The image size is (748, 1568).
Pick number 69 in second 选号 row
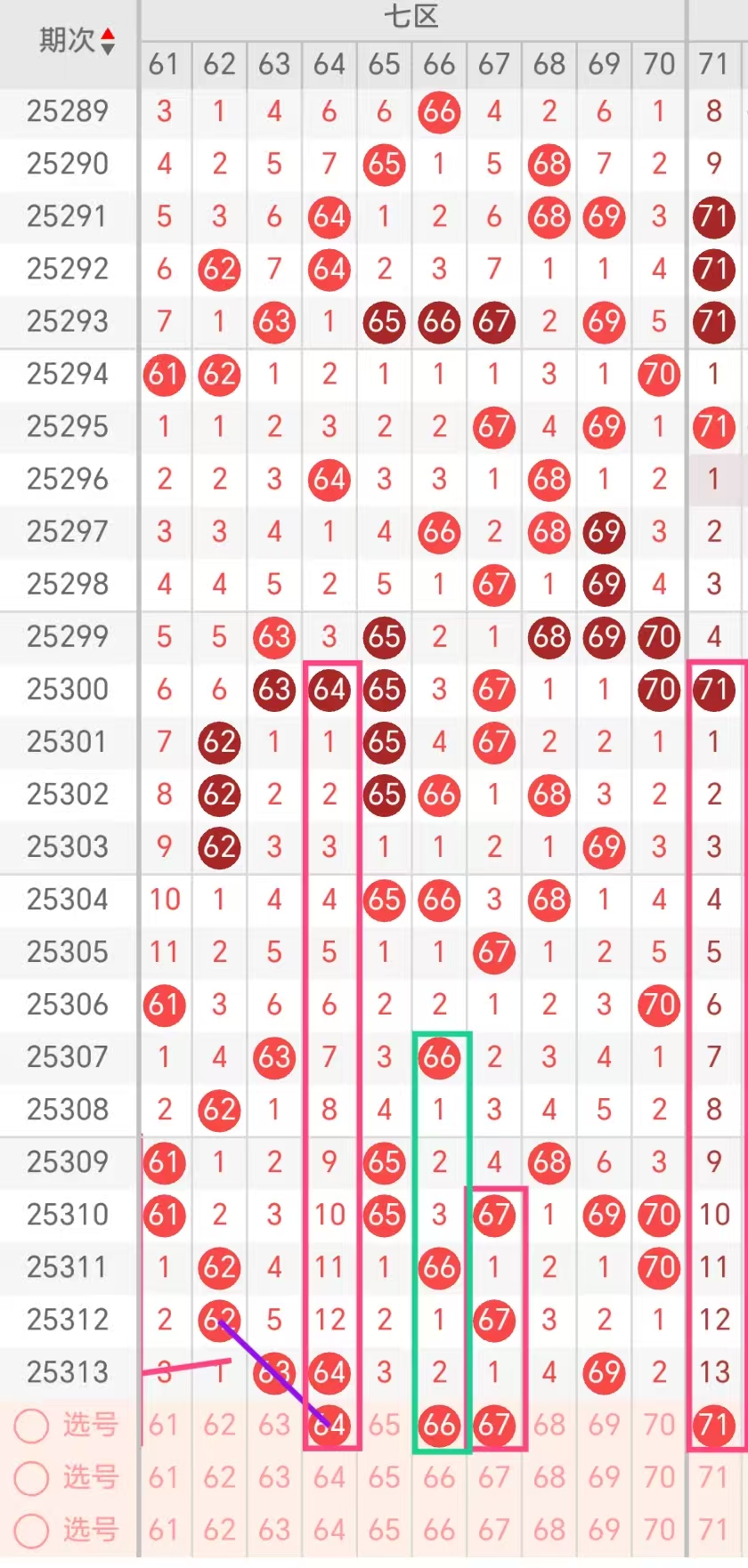coord(604,1478)
